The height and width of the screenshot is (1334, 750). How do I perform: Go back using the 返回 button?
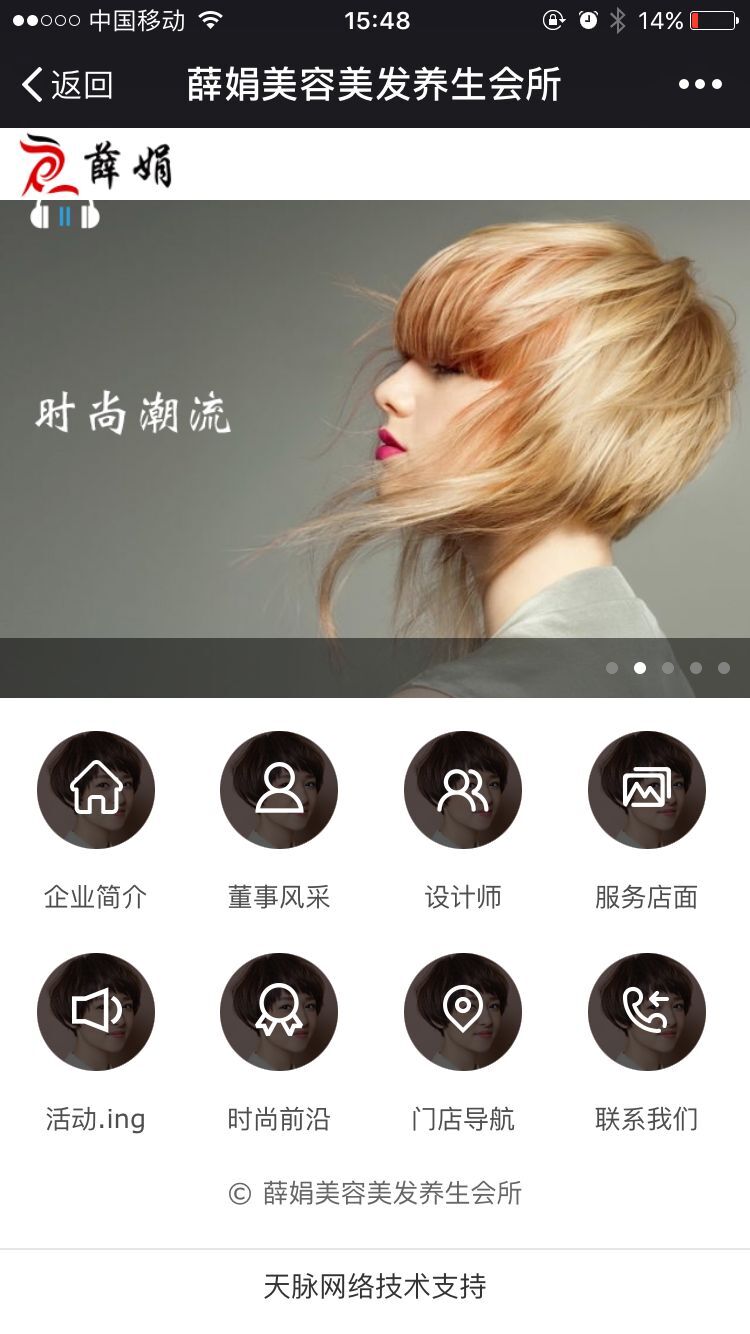(68, 86)
